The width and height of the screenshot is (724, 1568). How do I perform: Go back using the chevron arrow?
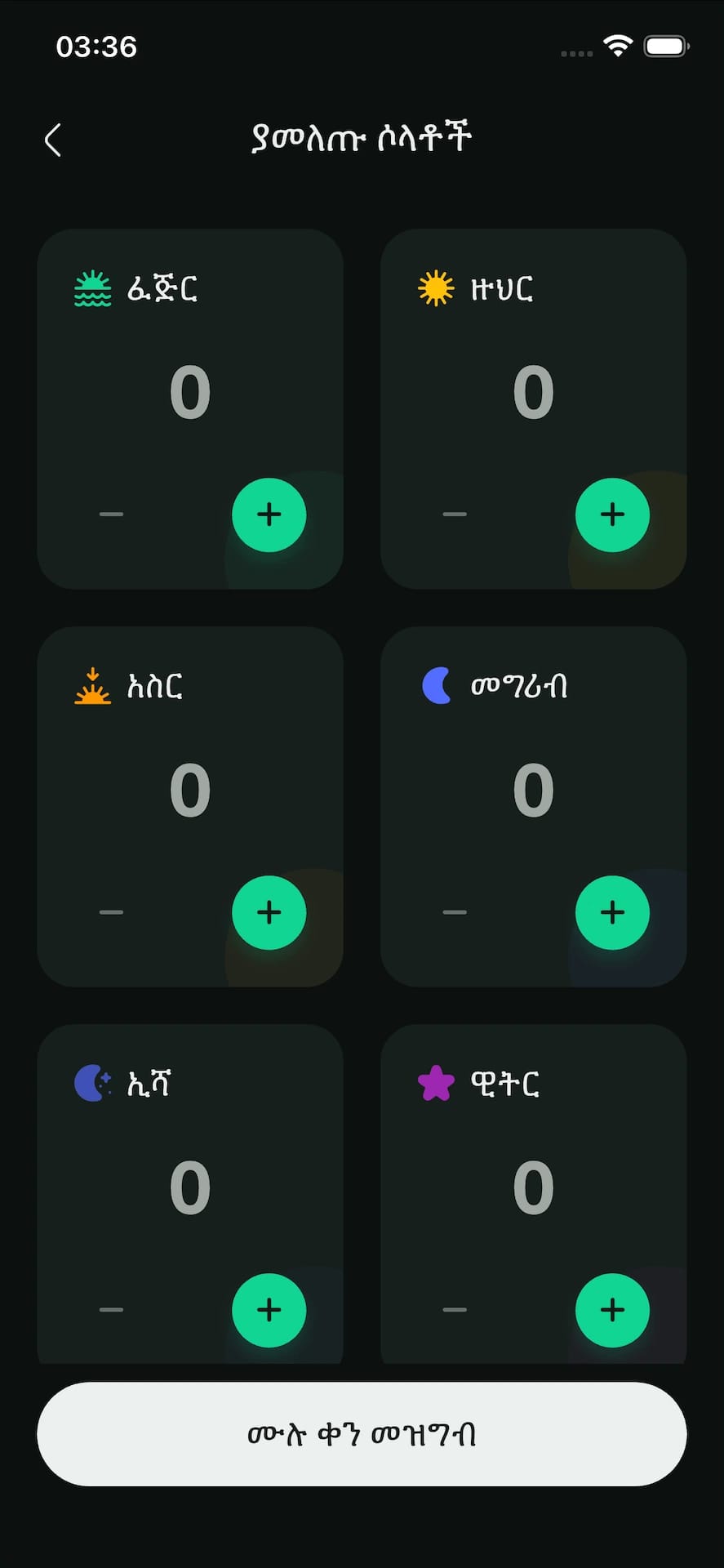[x=53, y=139]
